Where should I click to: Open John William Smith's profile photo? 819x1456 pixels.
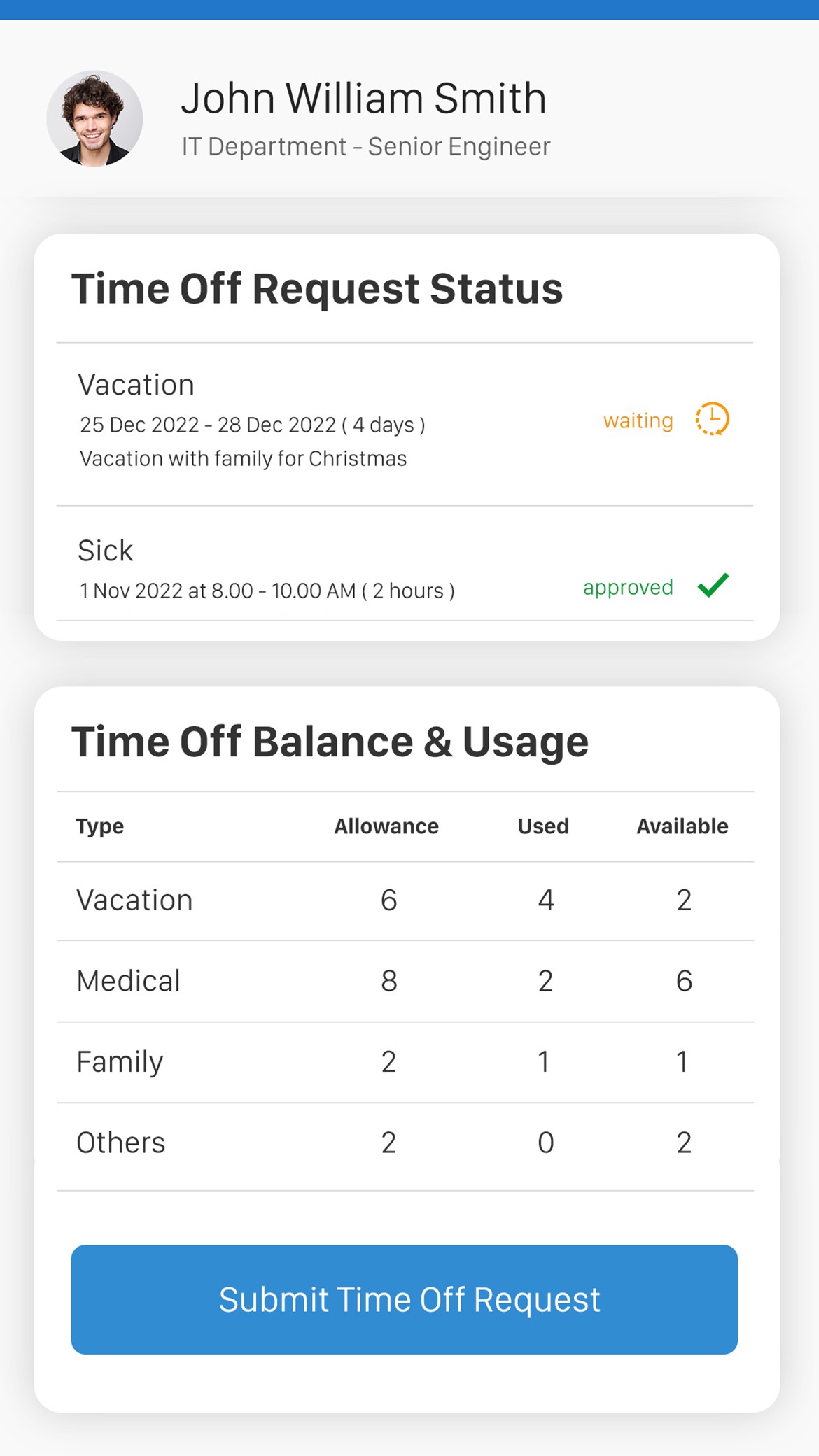pos(94,118)
